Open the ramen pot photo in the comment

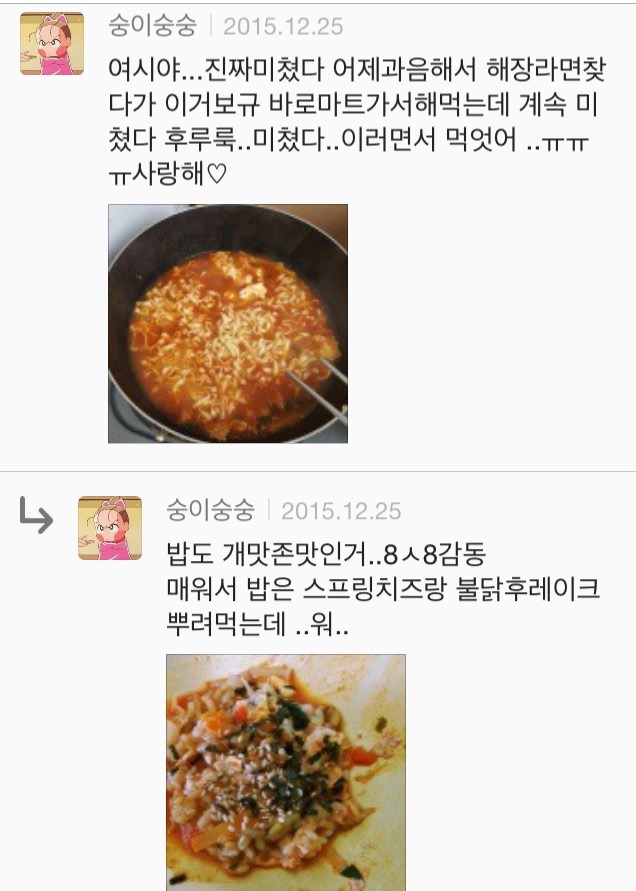pyautogui.click(x=227, y=323)
